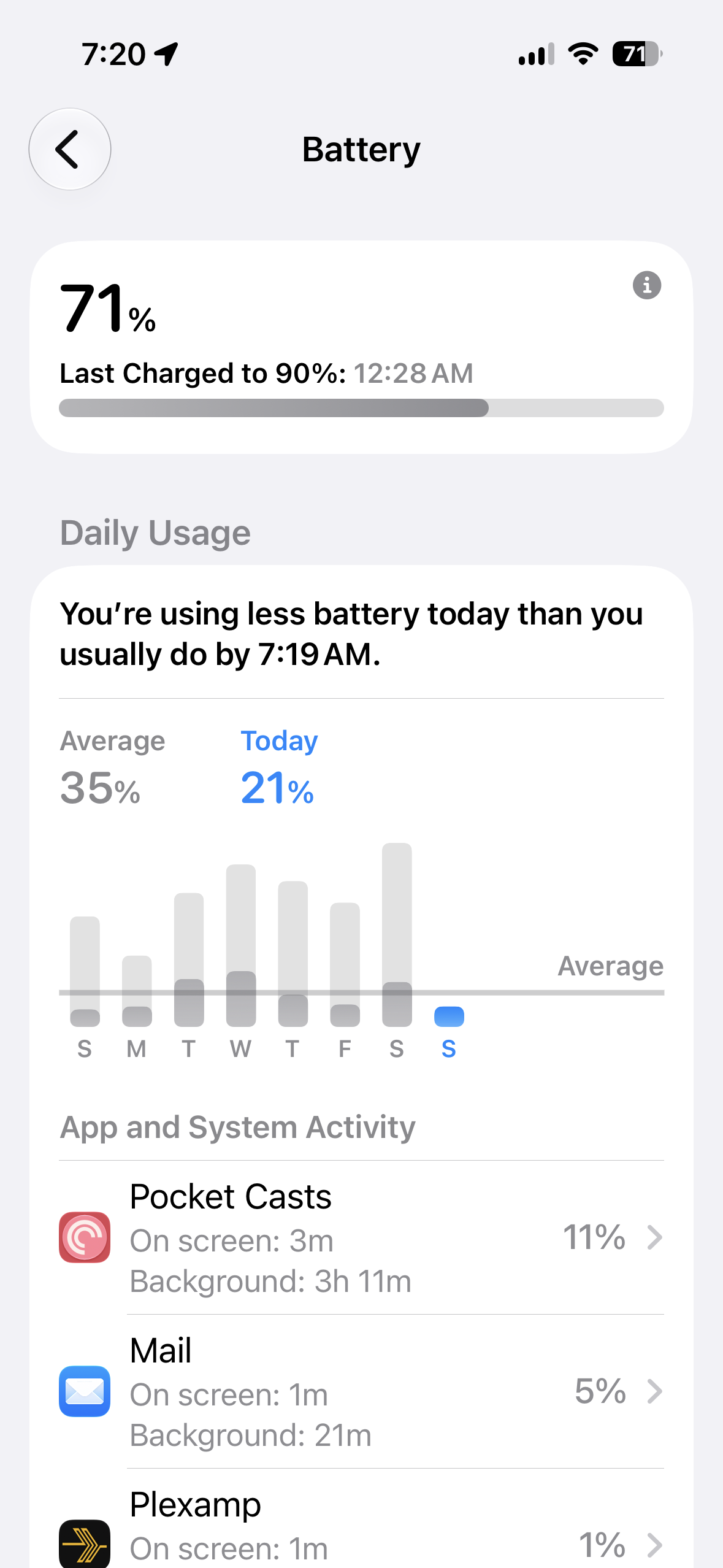View Mail battery activity details

(361, 1391)
